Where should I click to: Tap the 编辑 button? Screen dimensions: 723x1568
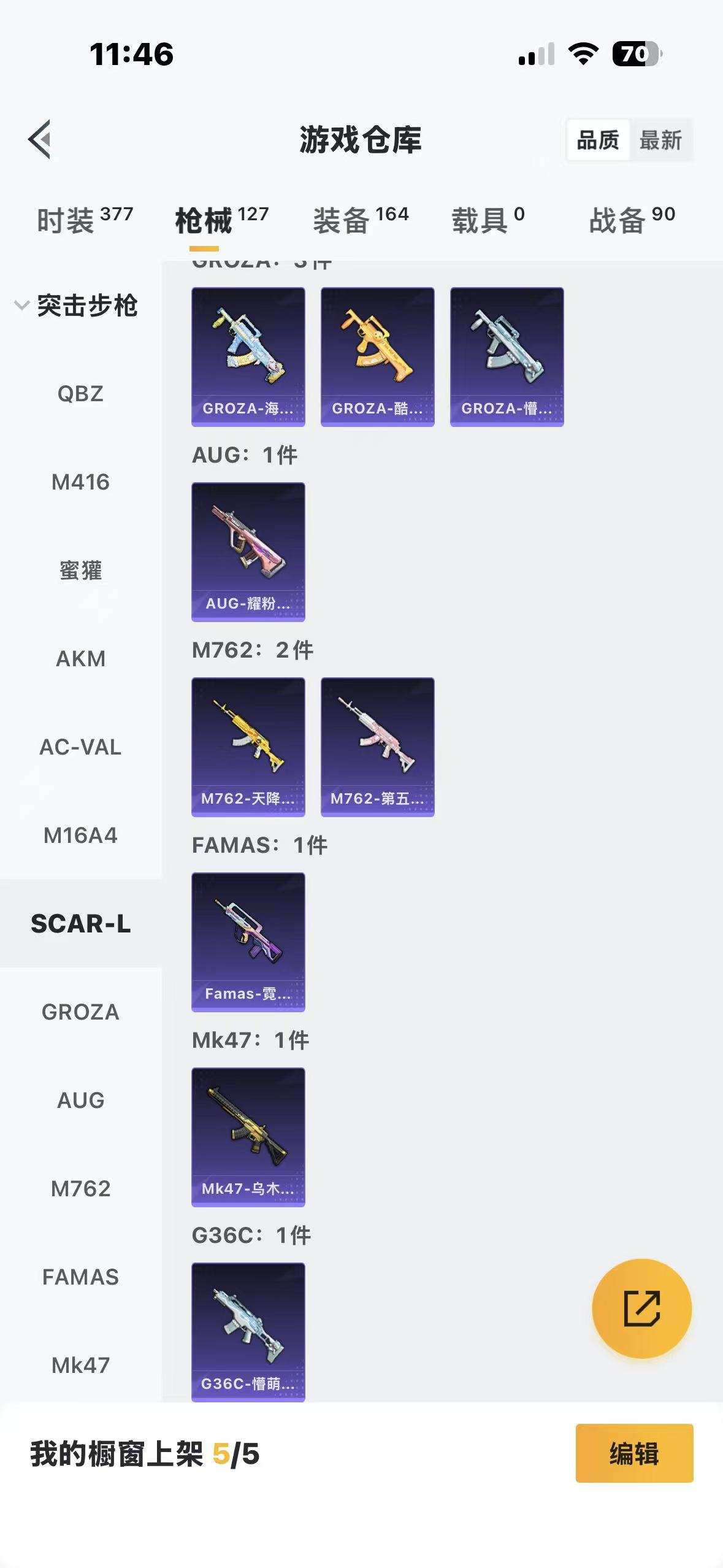click(634, 1453)
